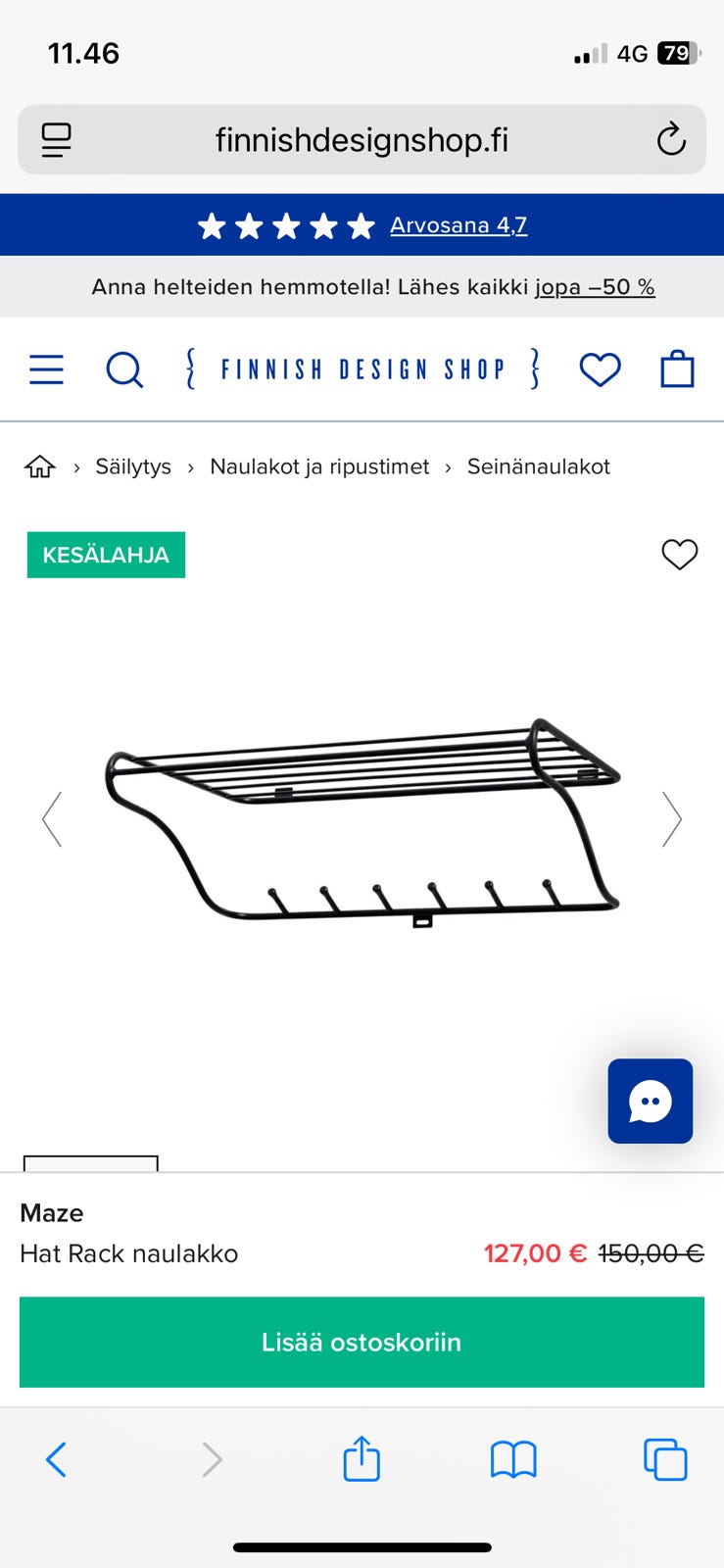
Task: Show next product image with right arrow
Action: (x=673, y=818)
